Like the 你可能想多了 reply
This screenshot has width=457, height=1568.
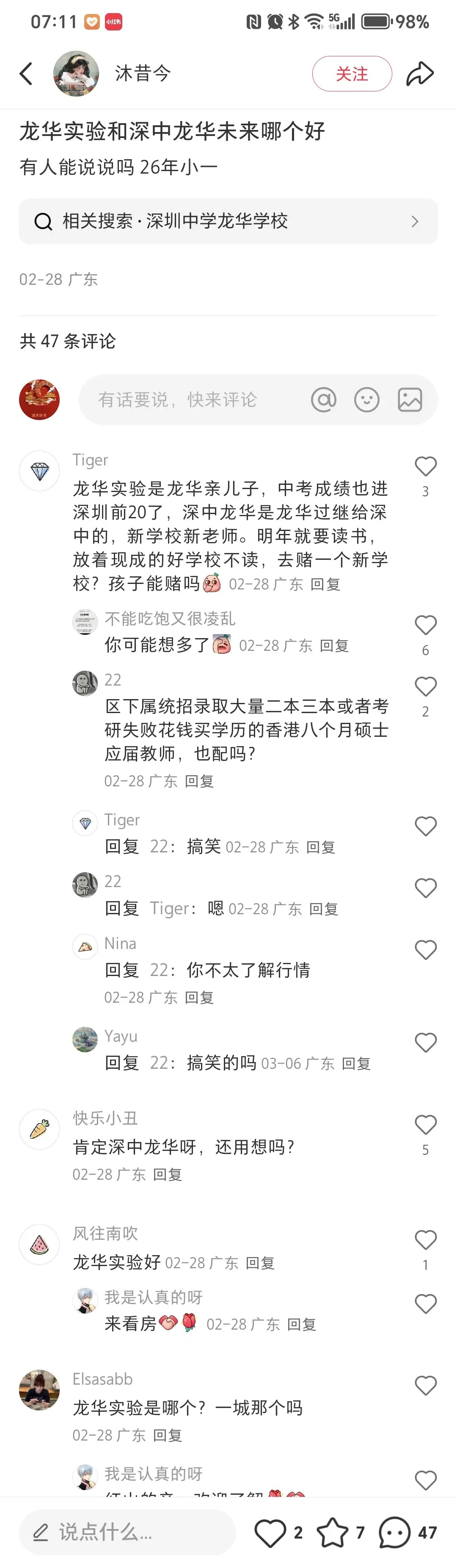tap(425, 626)
